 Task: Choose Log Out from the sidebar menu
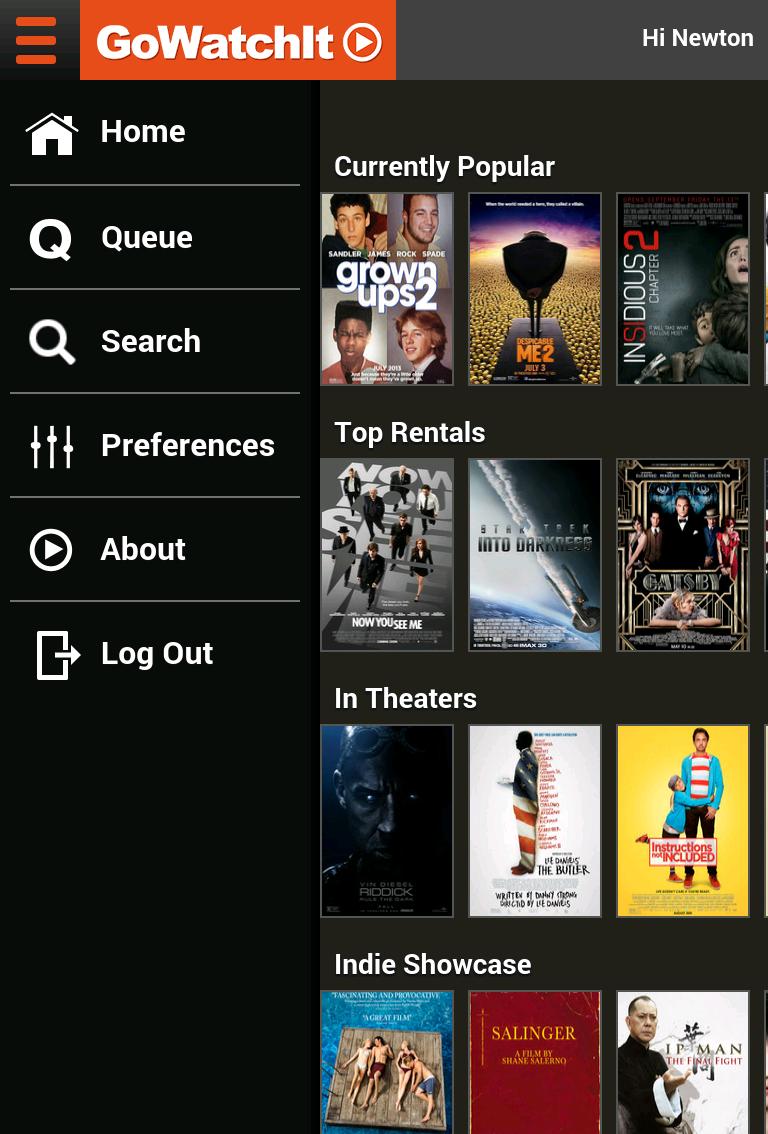point(157,653)
